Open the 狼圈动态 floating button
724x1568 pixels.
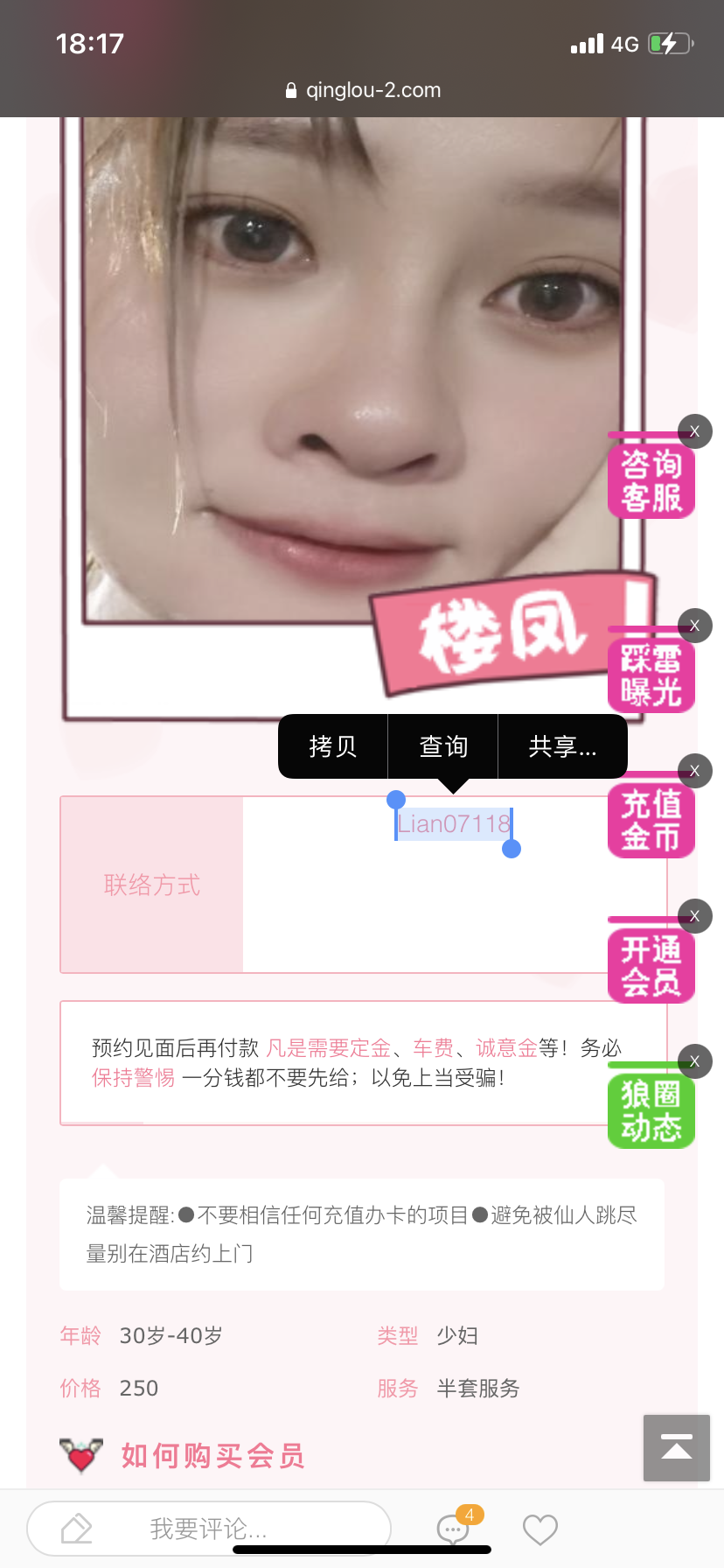point(651,1111)
